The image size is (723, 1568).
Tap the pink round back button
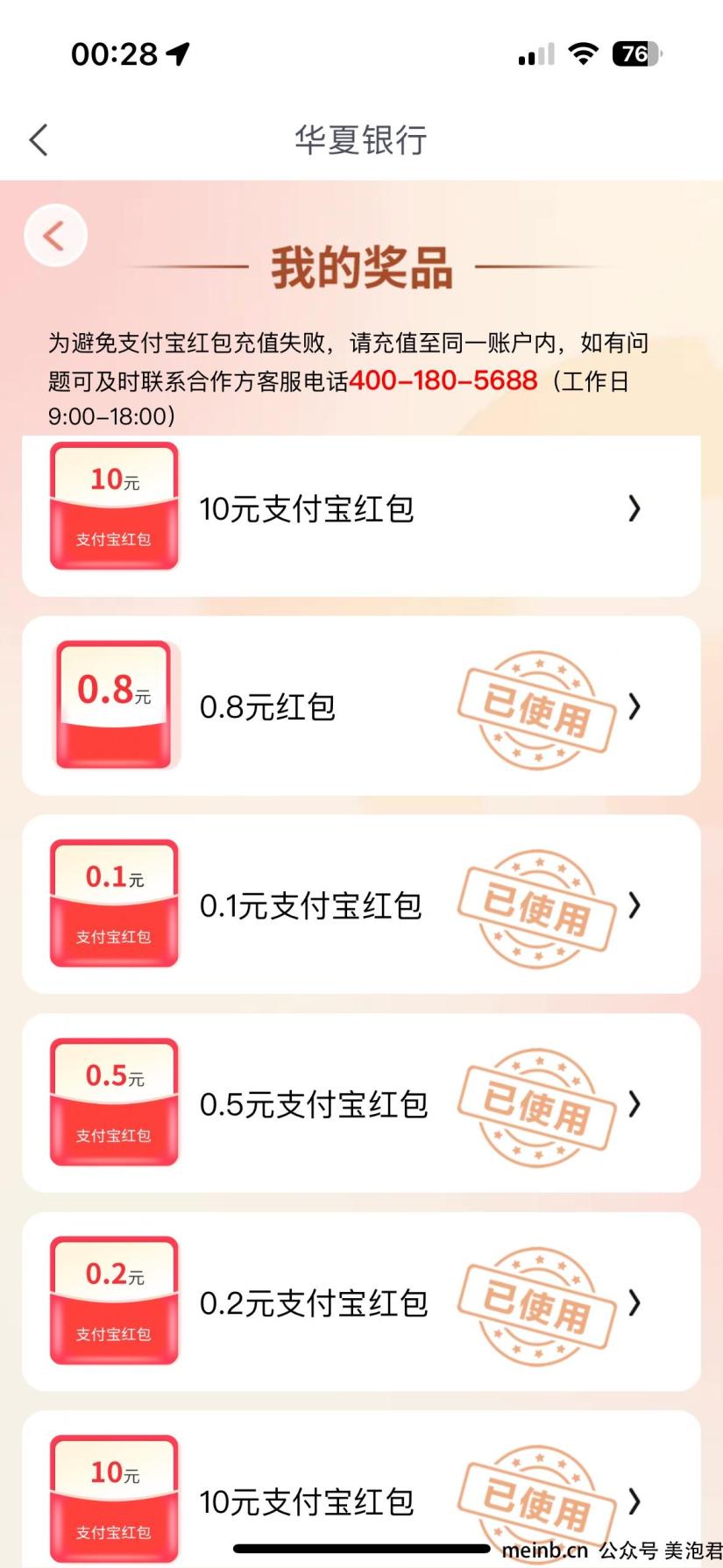(55, 236)
